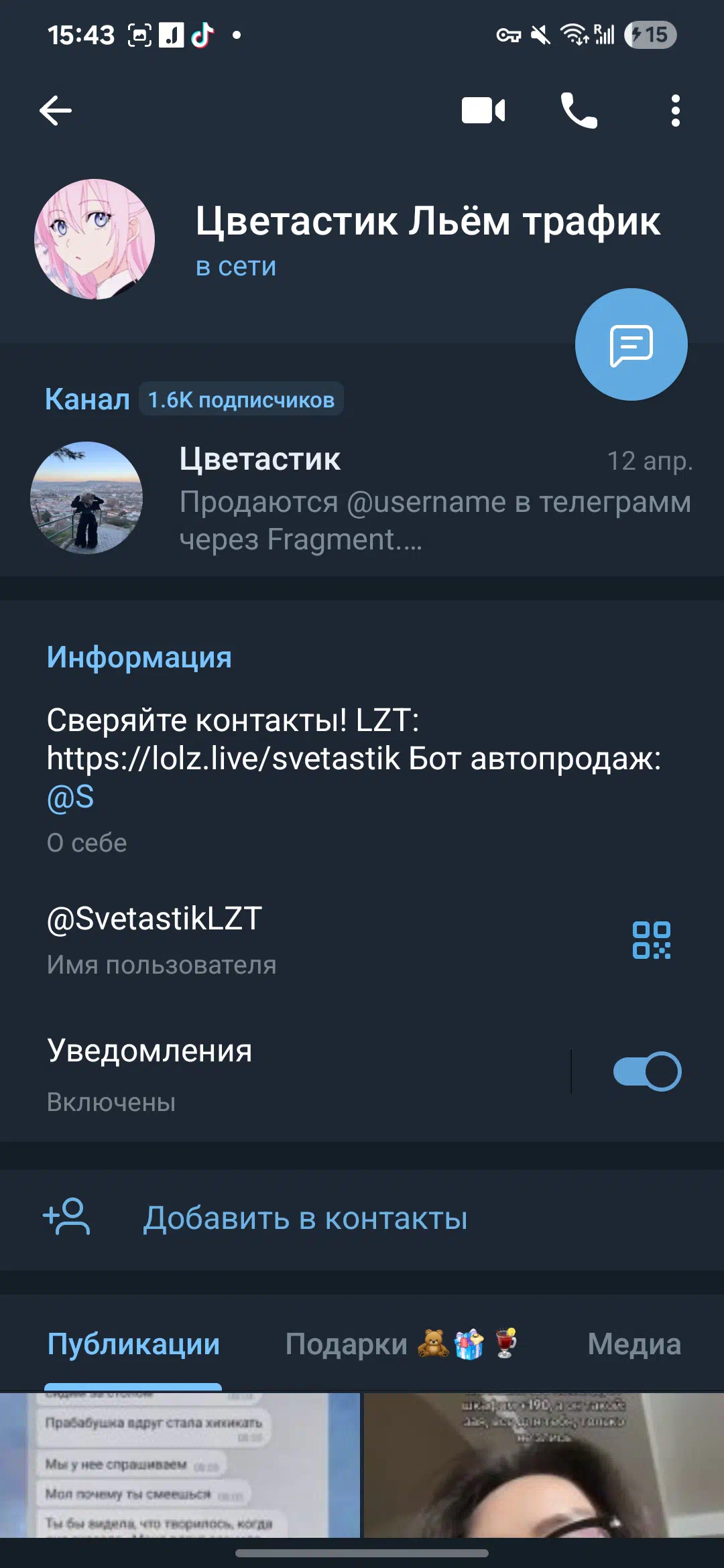This screenshot has width=724, height=1568.
Task: Open the dark-haired person publication thumbnail
Action: click(x=544, y=1465)
